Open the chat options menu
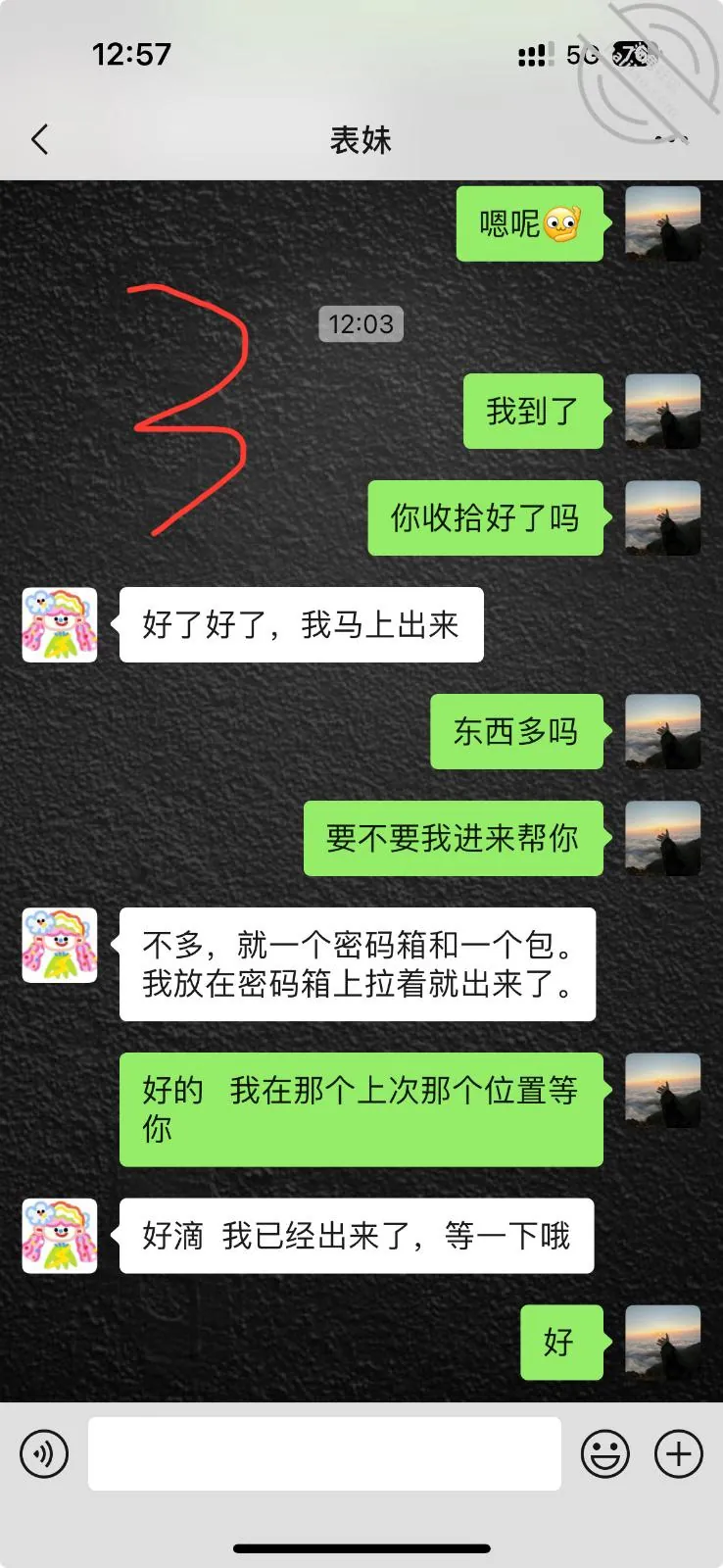The height and width of the screenshot is (1568, 723). click(x=671, y=140)
